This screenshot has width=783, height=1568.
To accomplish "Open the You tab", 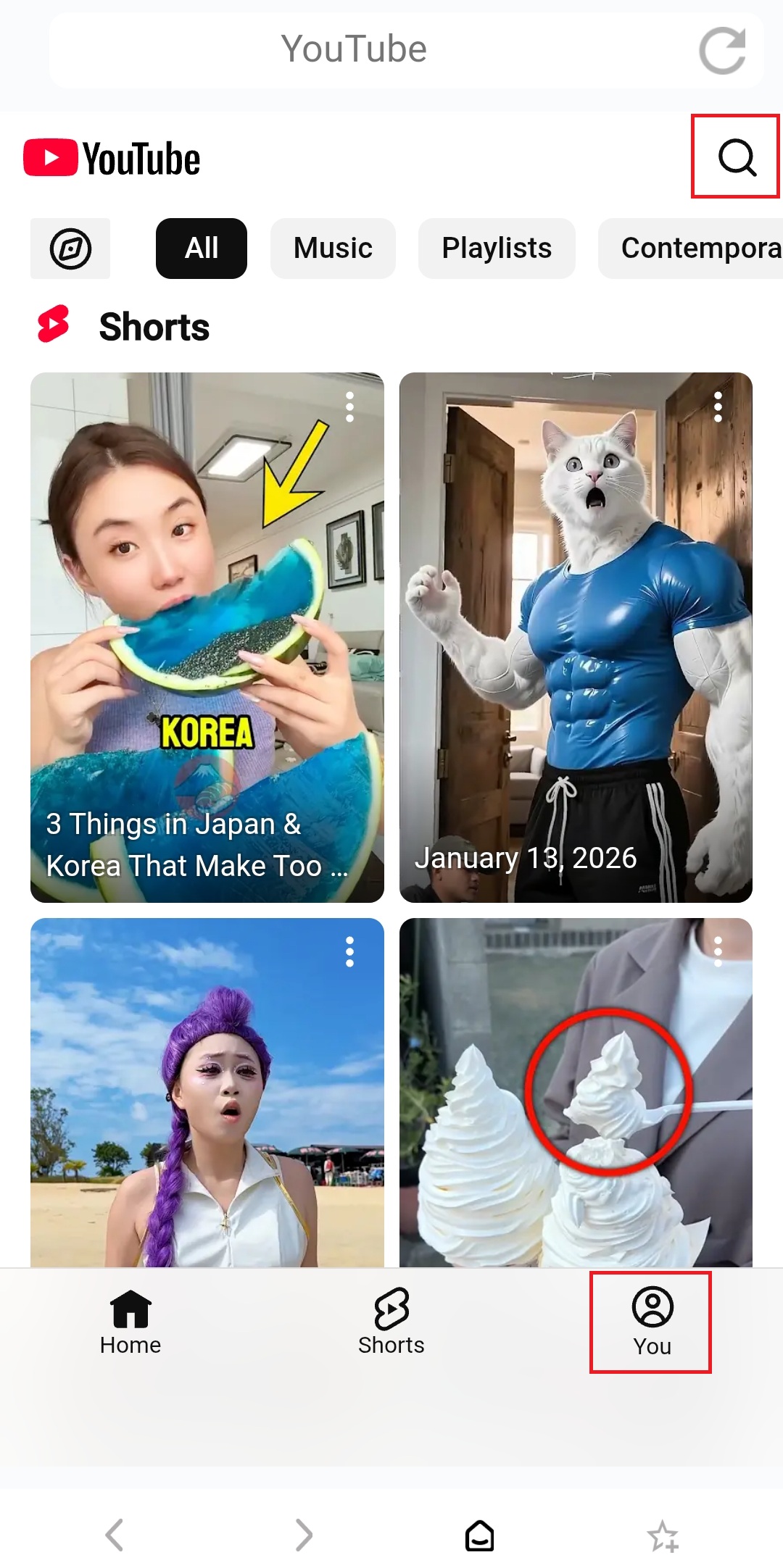I will click(x=652, y=1322).
